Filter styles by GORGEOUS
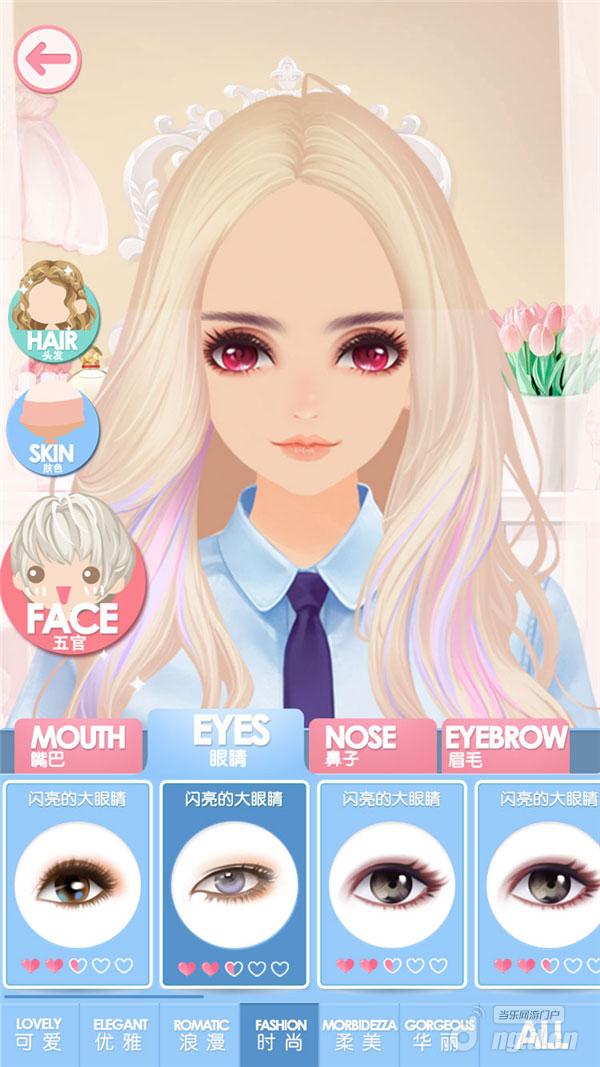Screen dimensions: 600x1067 pos(440,1034)
